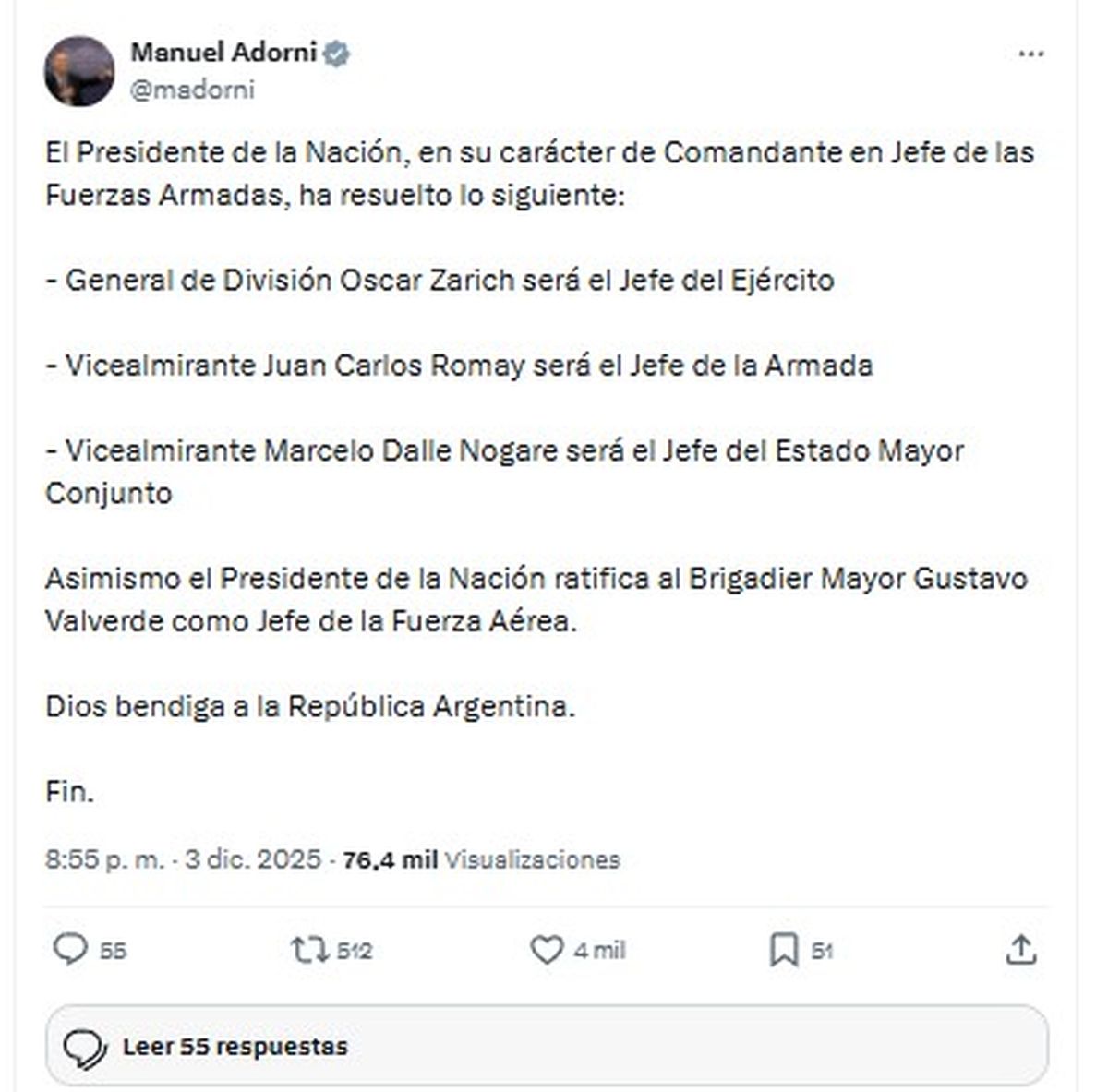The width and height of the screenshot is (1108, 1092).
Task: Open Manuel Adorni's profile picture
Action: [x=78, y=71]
